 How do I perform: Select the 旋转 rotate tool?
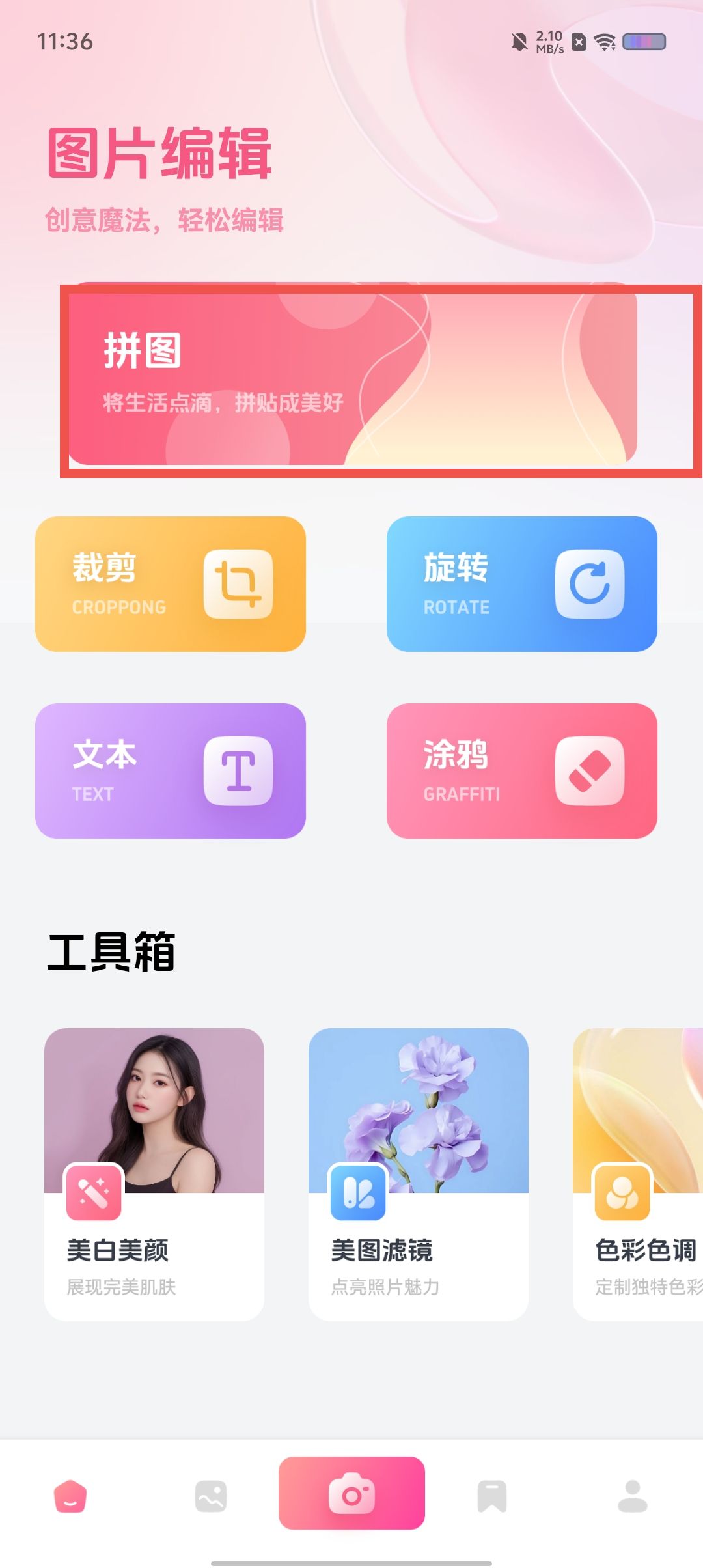tap(521, 584)
